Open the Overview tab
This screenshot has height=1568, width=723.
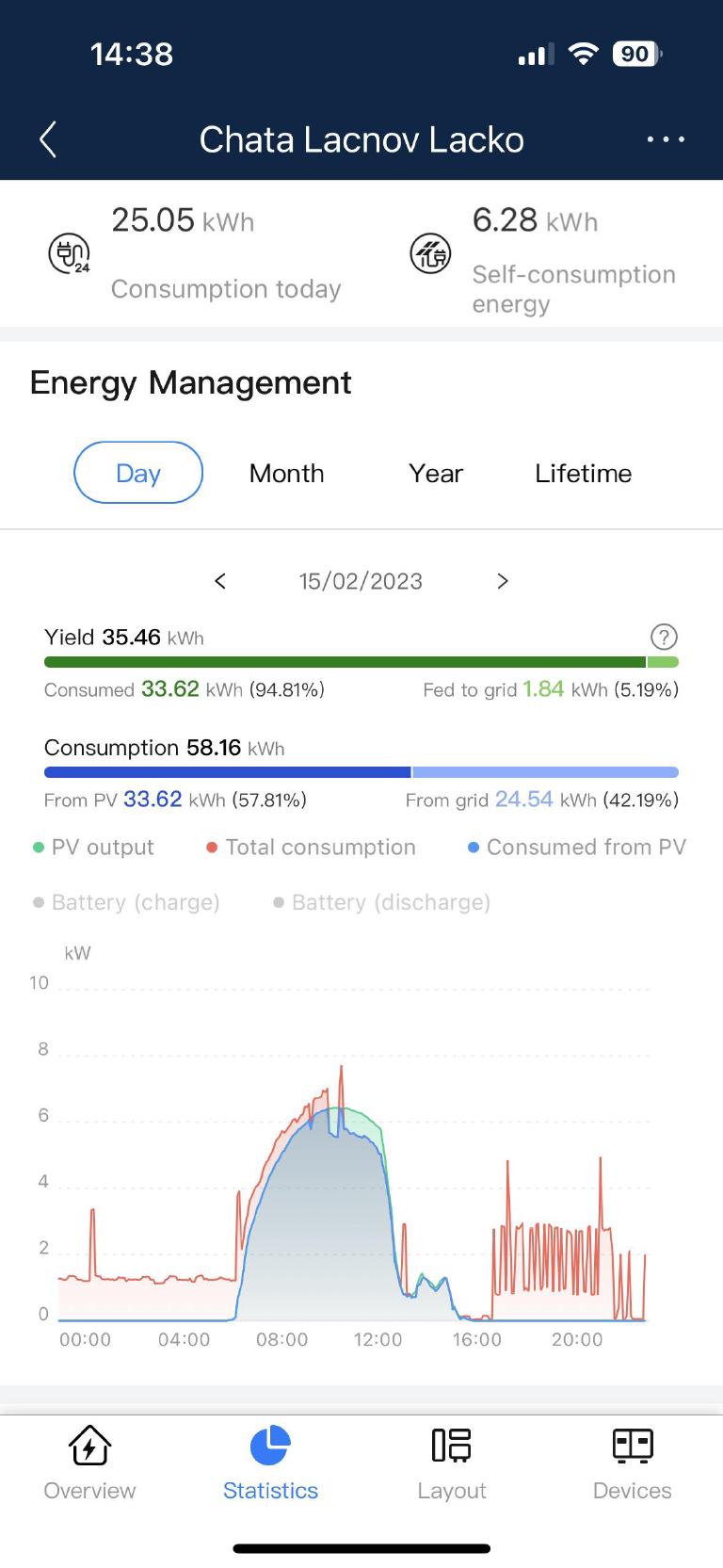[89, 1463]
